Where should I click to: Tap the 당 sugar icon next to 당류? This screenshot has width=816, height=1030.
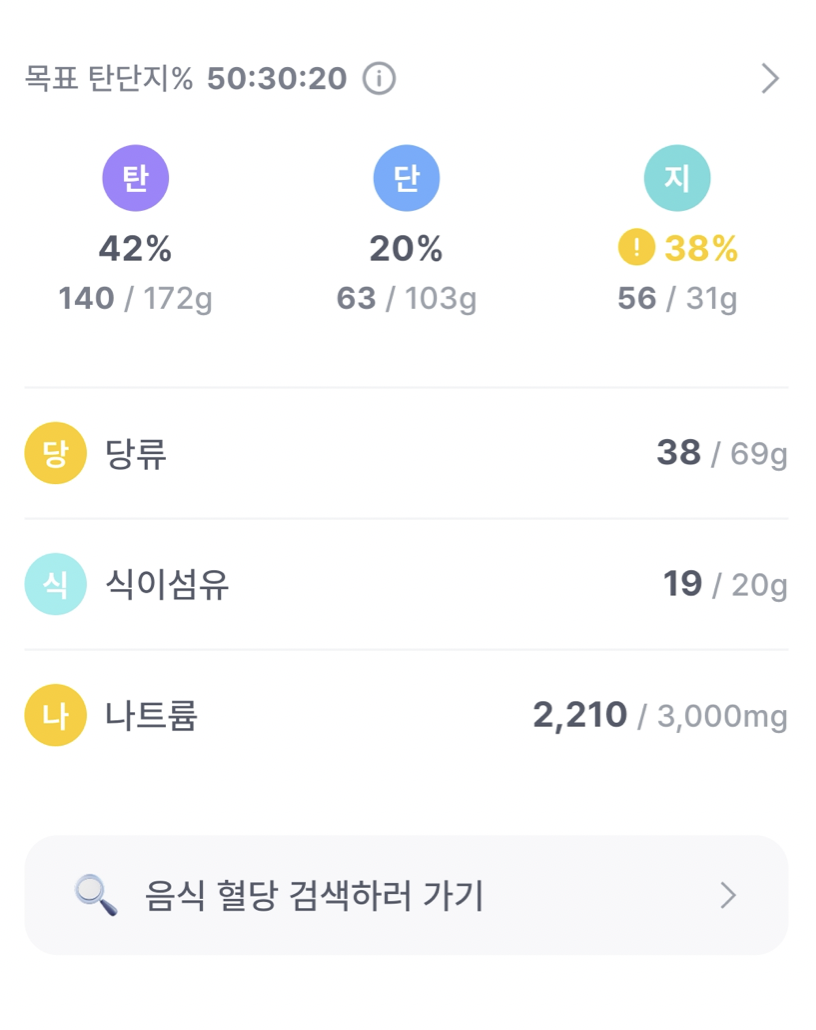pyautogui.click(x=55, y=453)
